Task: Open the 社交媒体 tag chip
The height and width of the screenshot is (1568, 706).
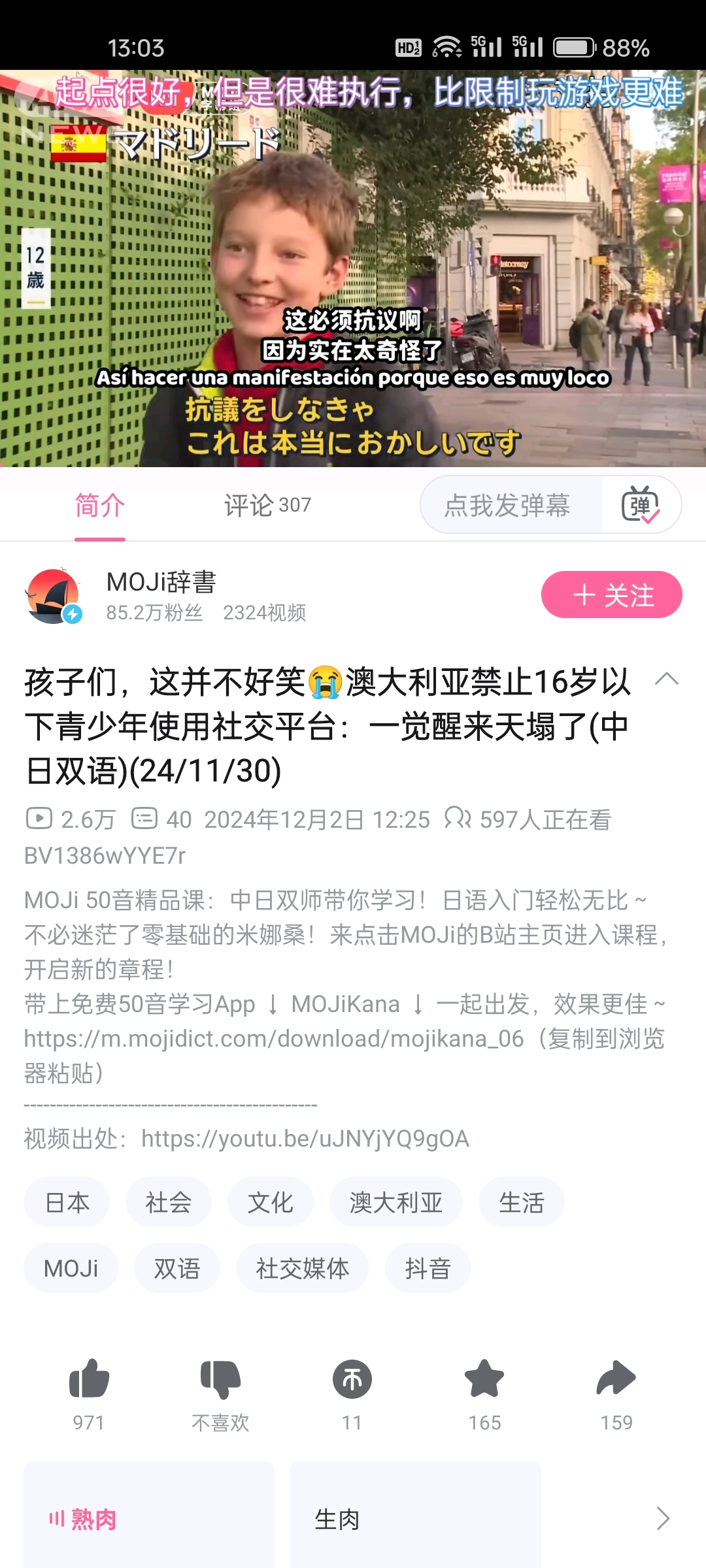Action: [302, 1268]
